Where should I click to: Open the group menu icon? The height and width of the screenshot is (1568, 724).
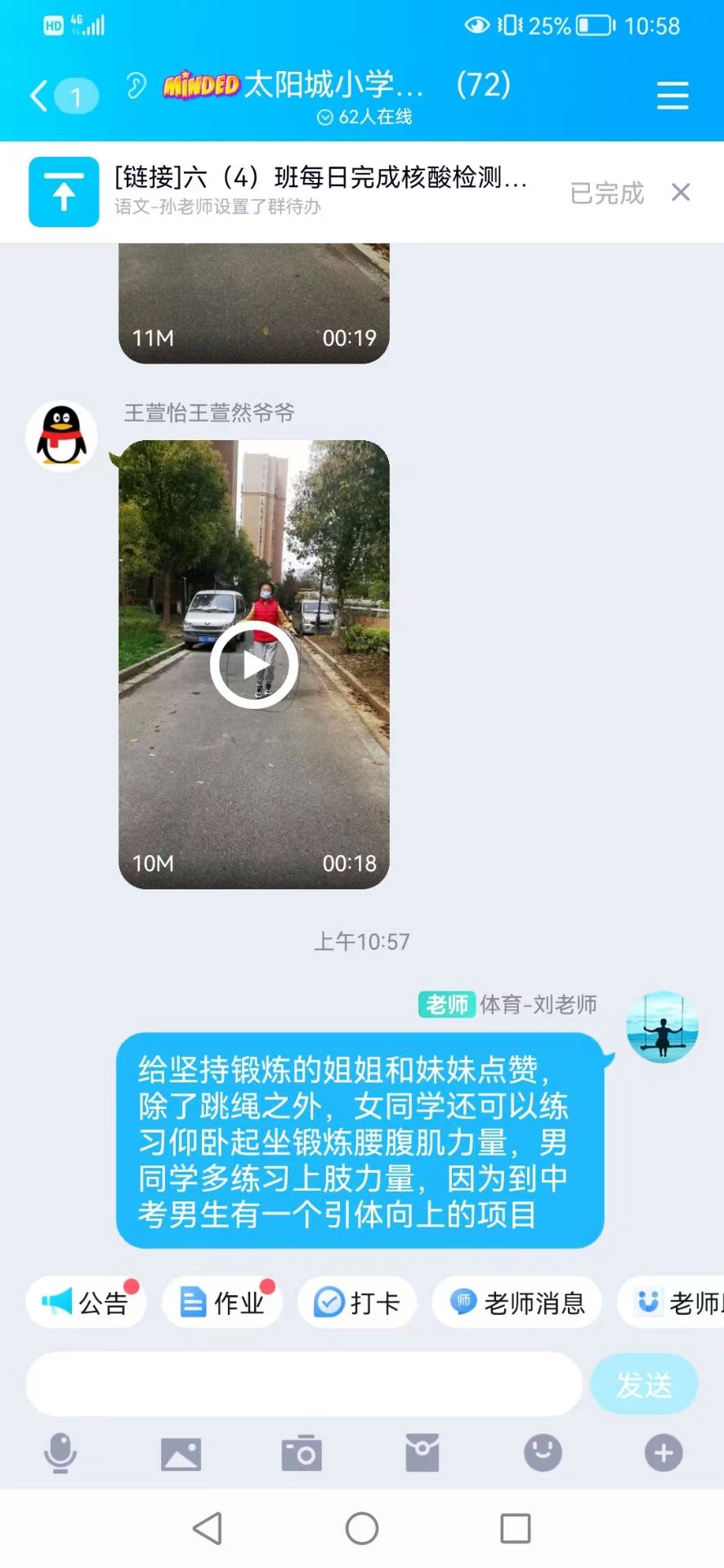coord(672,96)
